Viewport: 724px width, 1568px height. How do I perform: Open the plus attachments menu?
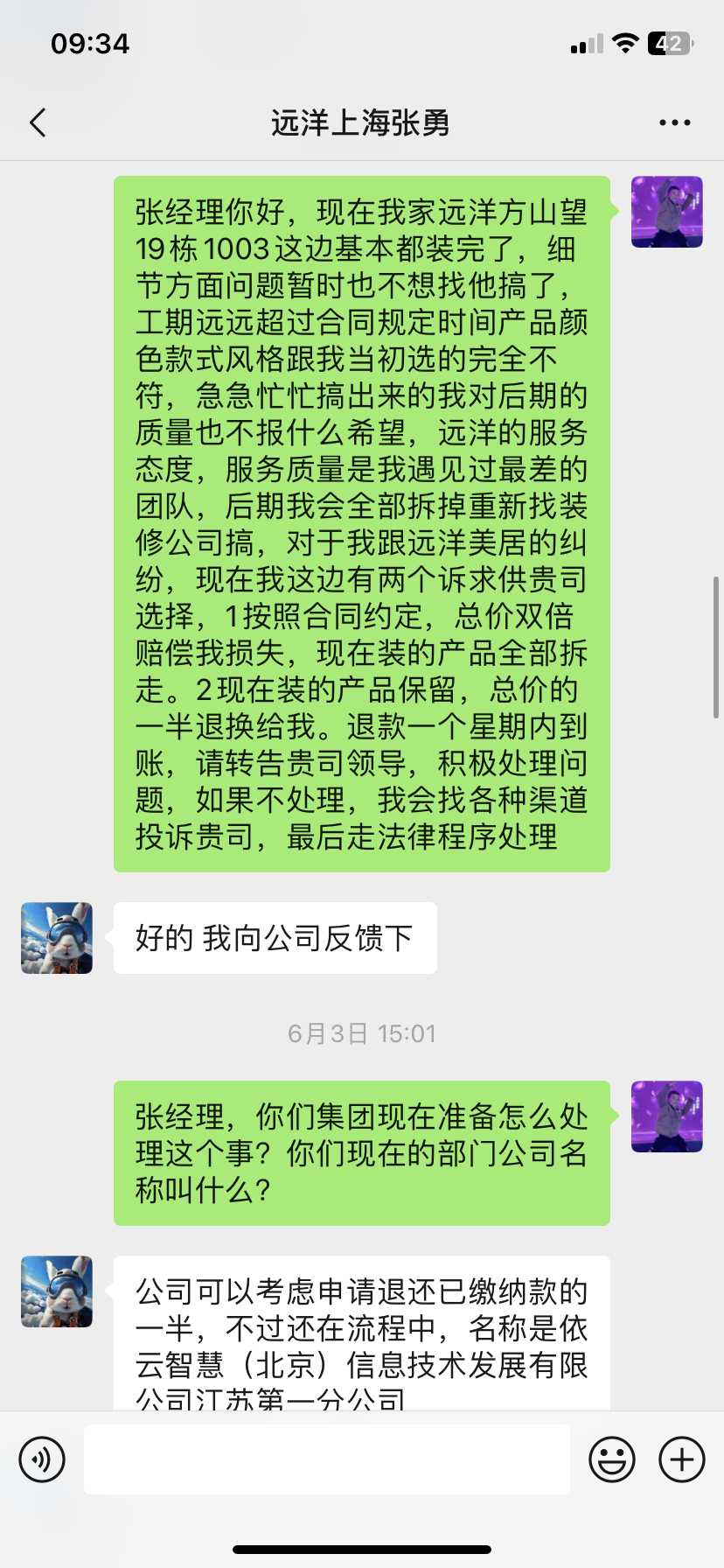point(682,1459)
